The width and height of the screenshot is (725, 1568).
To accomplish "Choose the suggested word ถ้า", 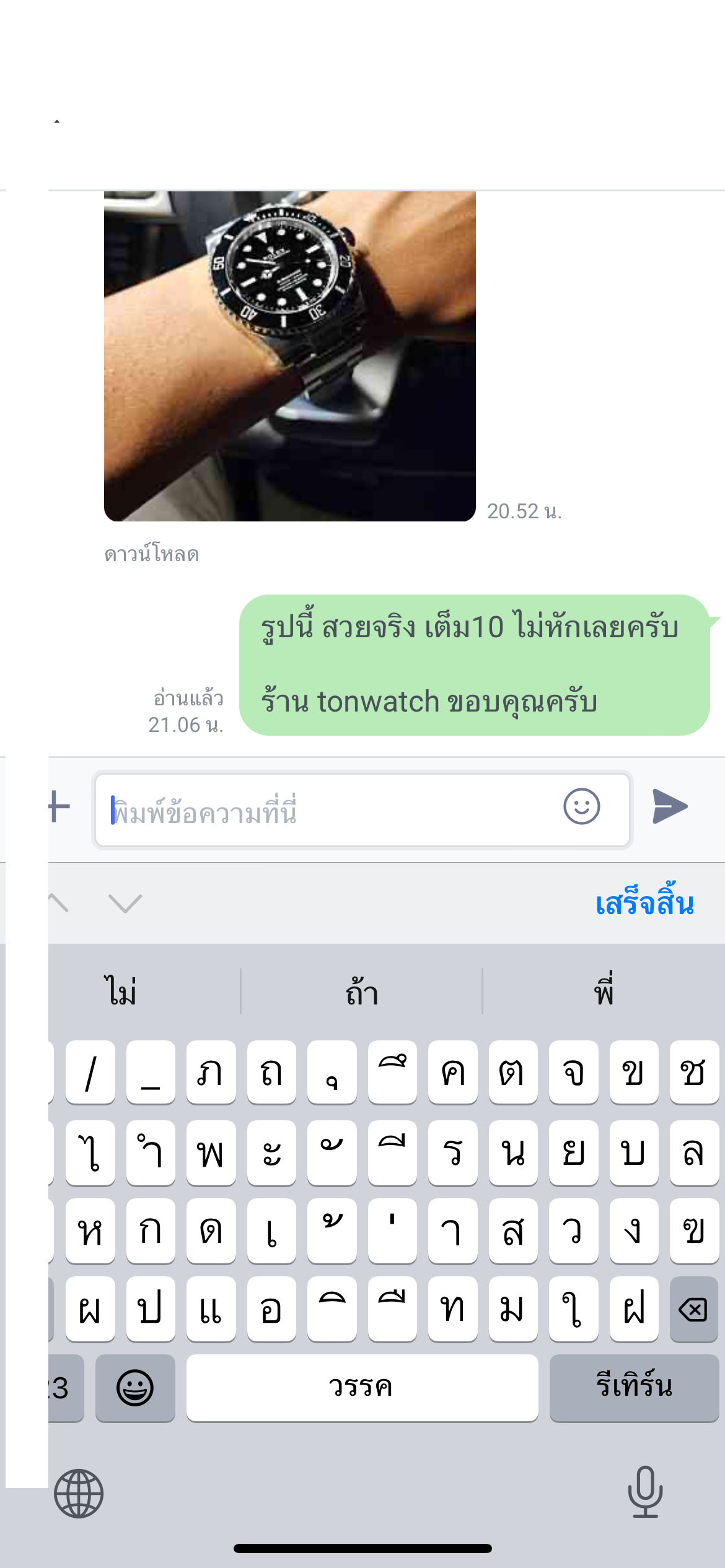I will click(x=362, y=992).
